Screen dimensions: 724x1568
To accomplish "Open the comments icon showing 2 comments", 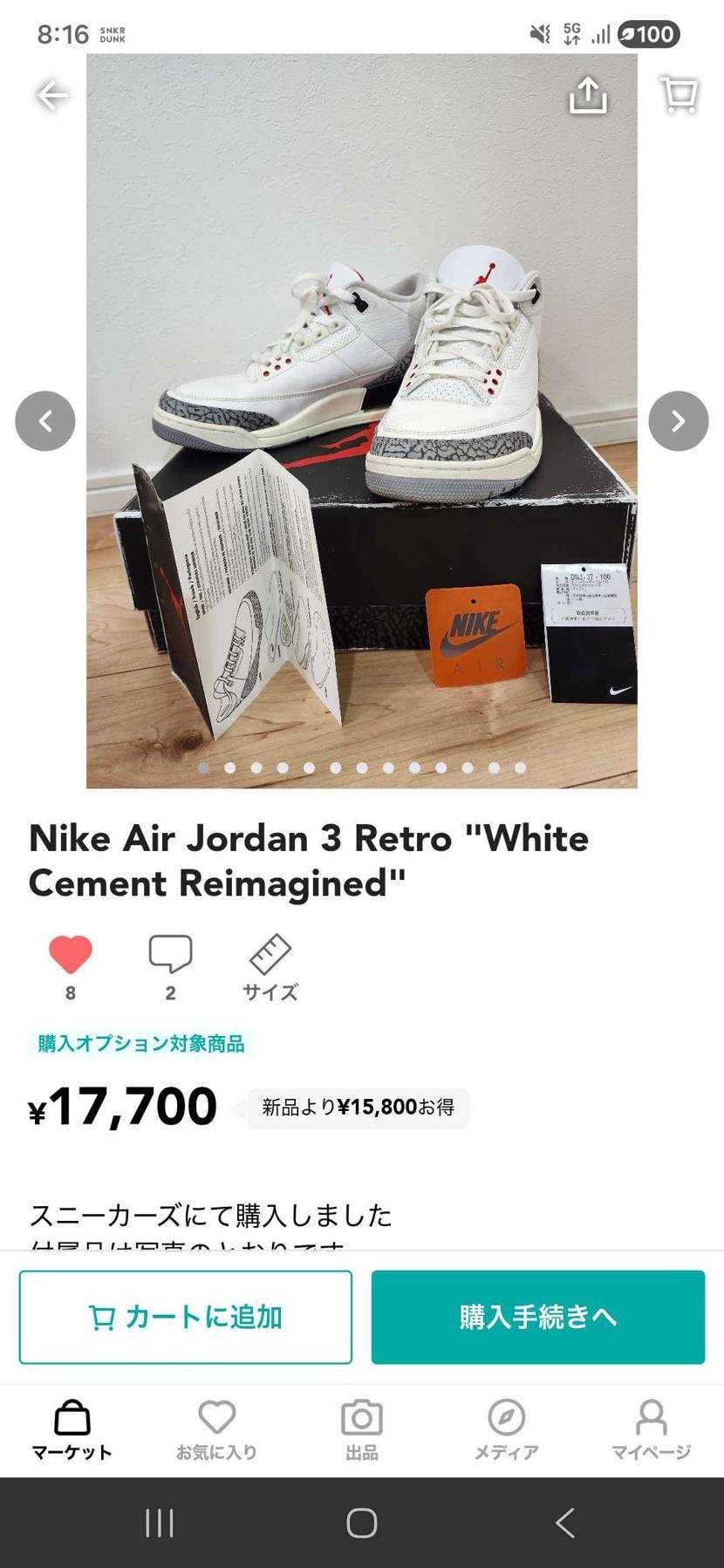I will [171, 957].
